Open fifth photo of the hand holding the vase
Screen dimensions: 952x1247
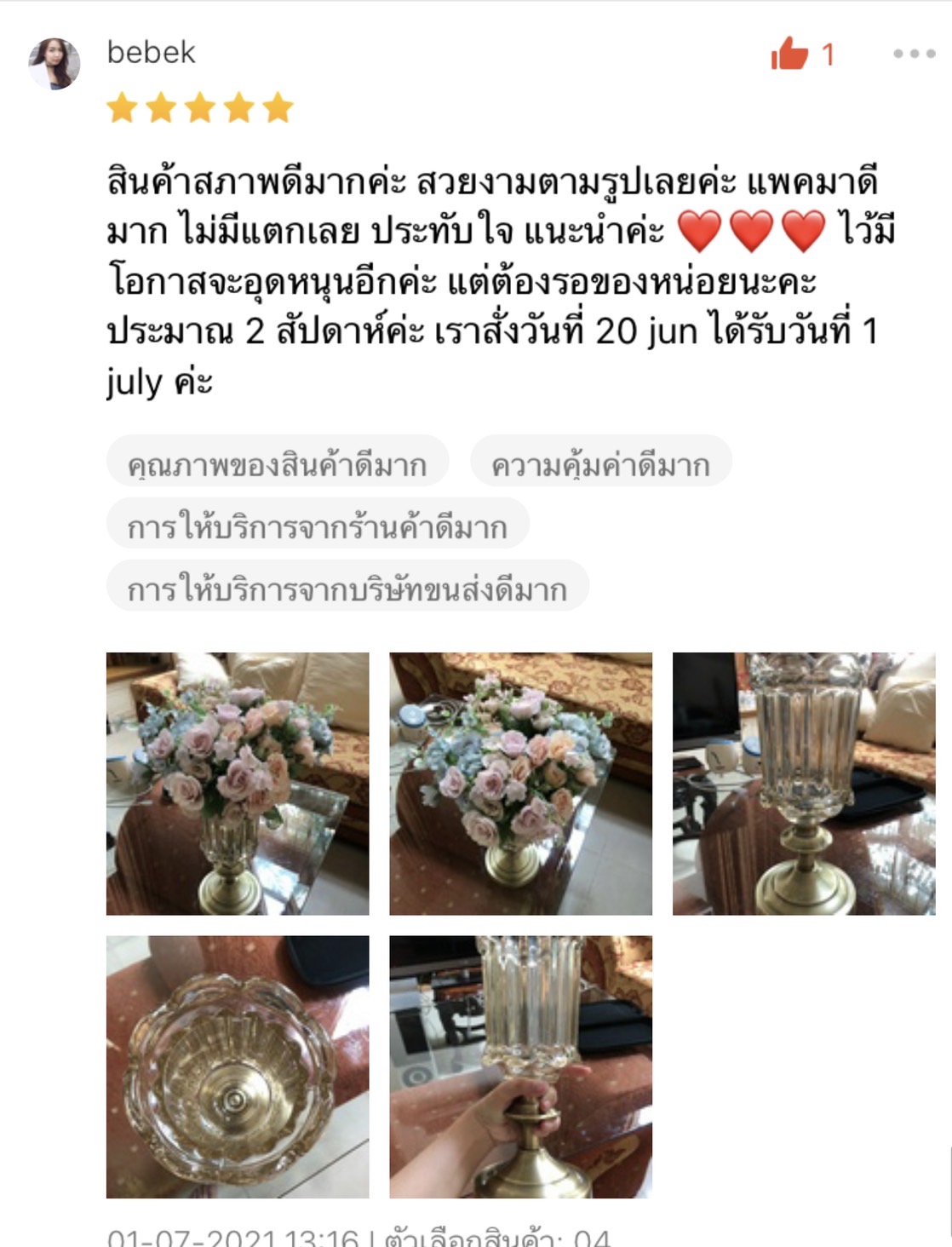point(520,1066)
